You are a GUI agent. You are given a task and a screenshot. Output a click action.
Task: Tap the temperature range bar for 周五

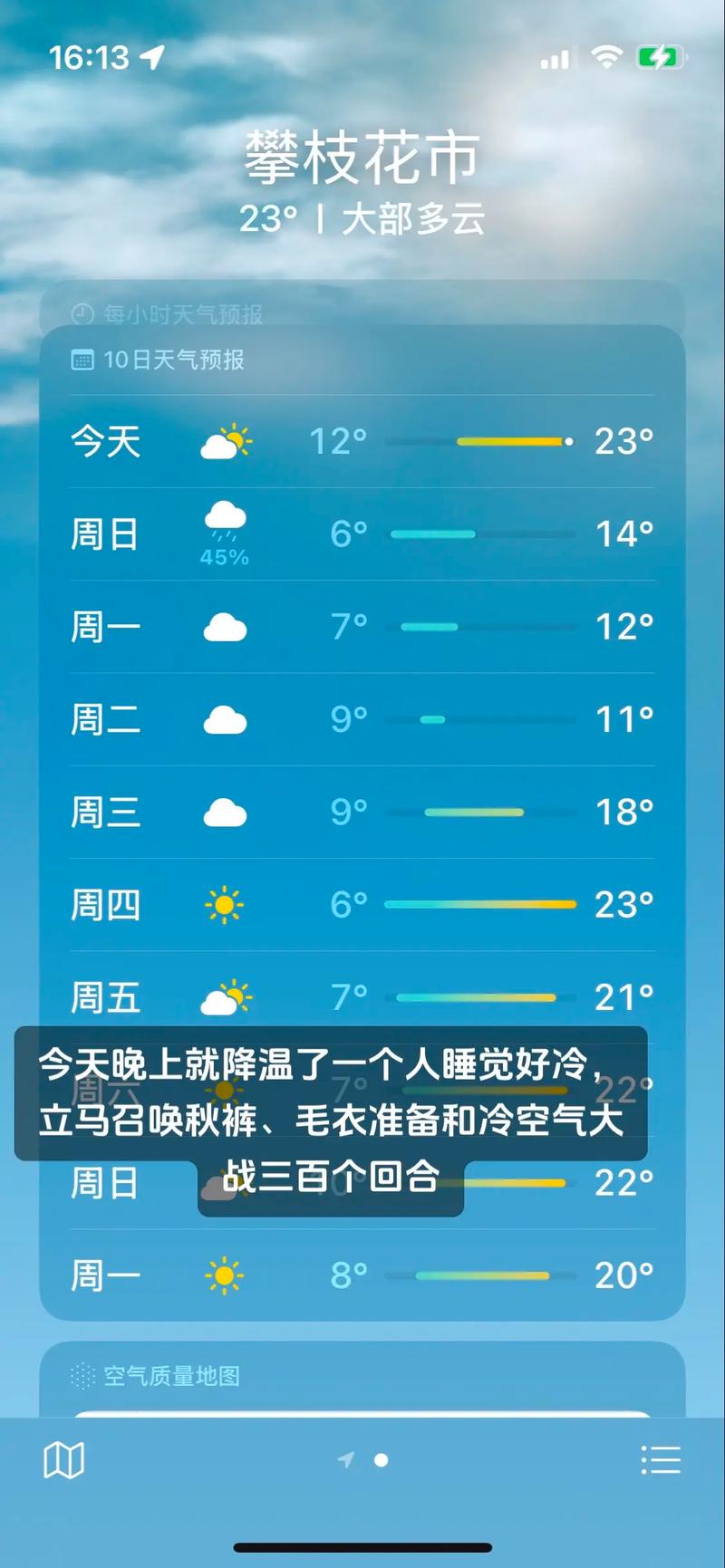coord(476,997)
